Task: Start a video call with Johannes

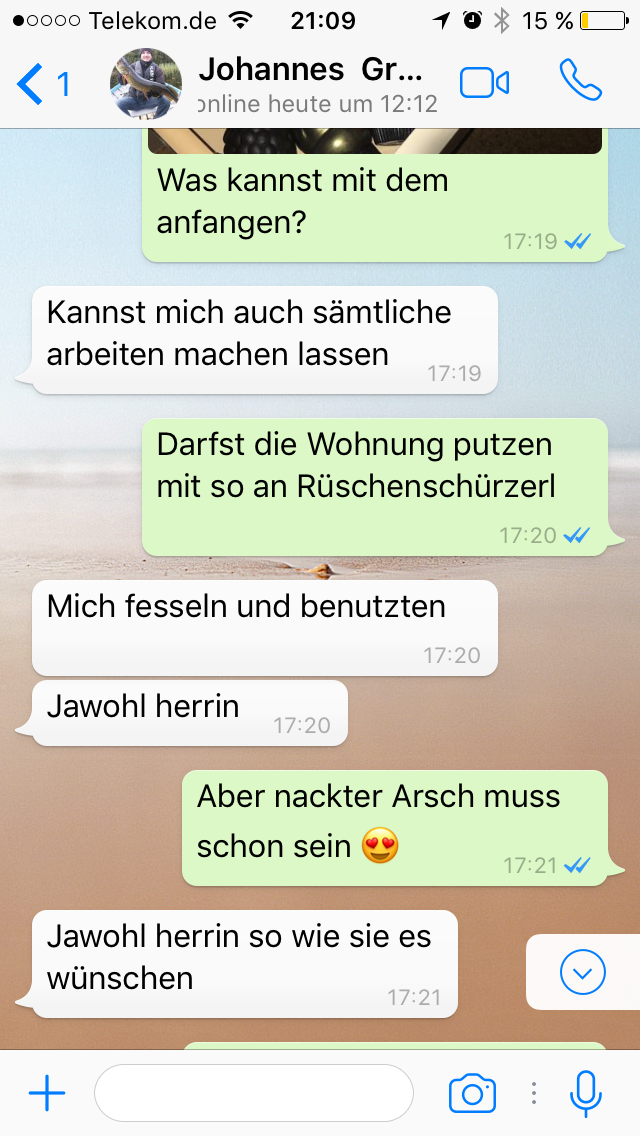Action: 485,84
